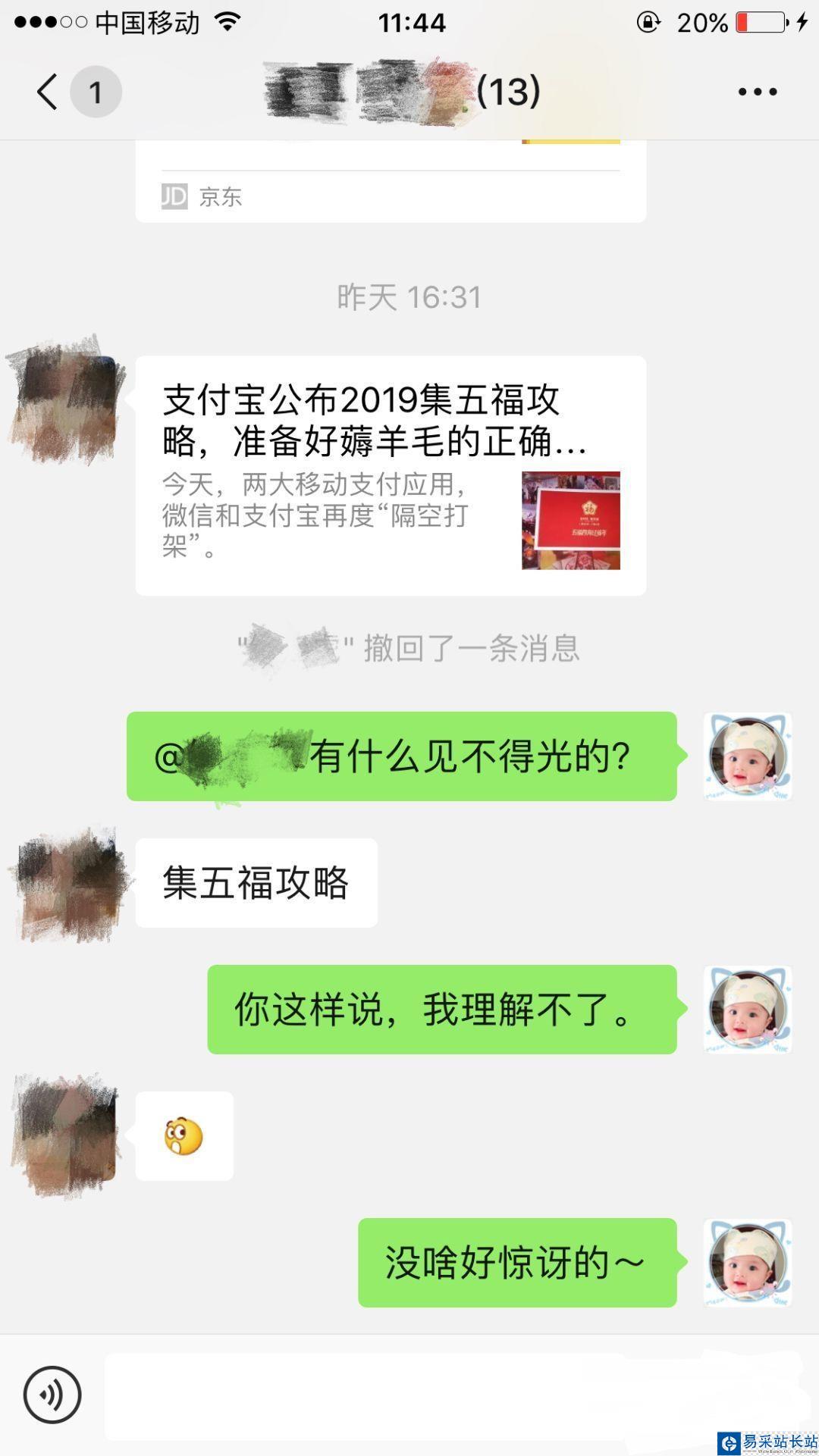Viewport: 819px width, 1456px height.
Task: View sender's avatar beside 集五福攻略 message
Action: 67,884
